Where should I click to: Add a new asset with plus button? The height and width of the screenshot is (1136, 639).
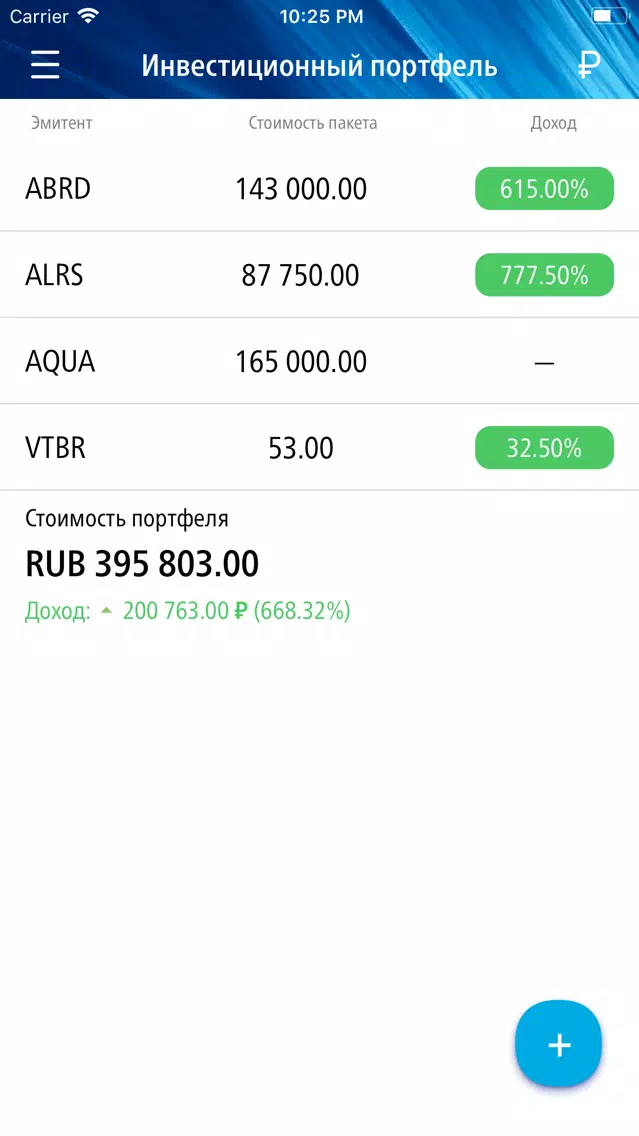point(559,1044)
